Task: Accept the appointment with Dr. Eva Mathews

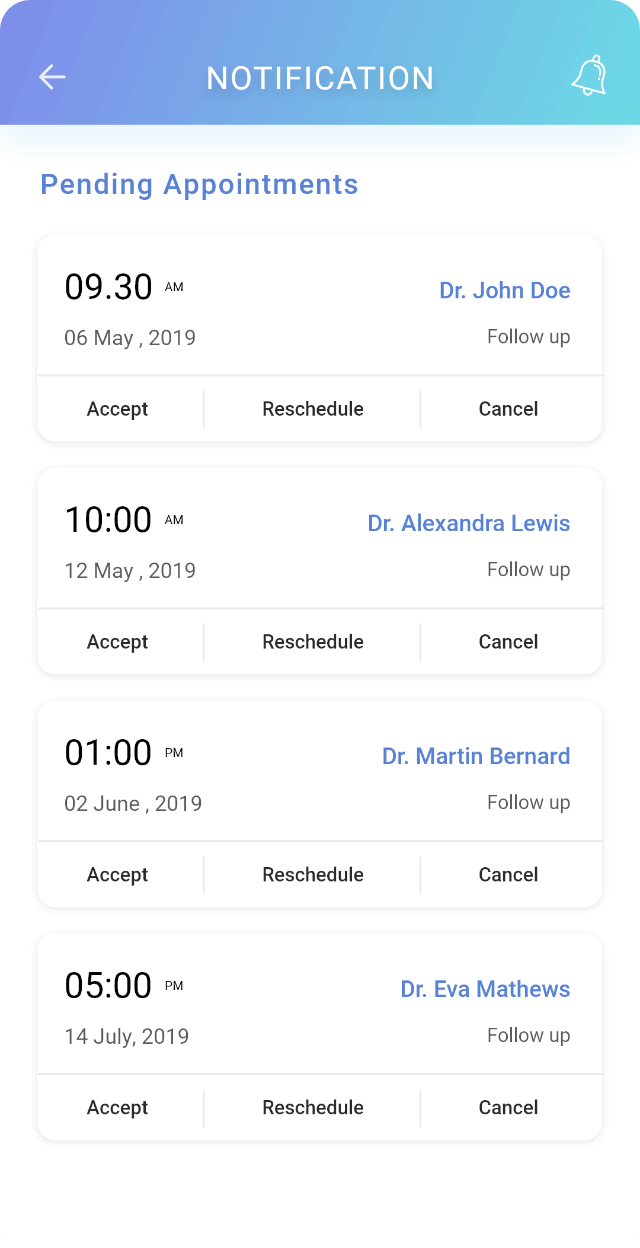Action: [x=117, y=1108]
